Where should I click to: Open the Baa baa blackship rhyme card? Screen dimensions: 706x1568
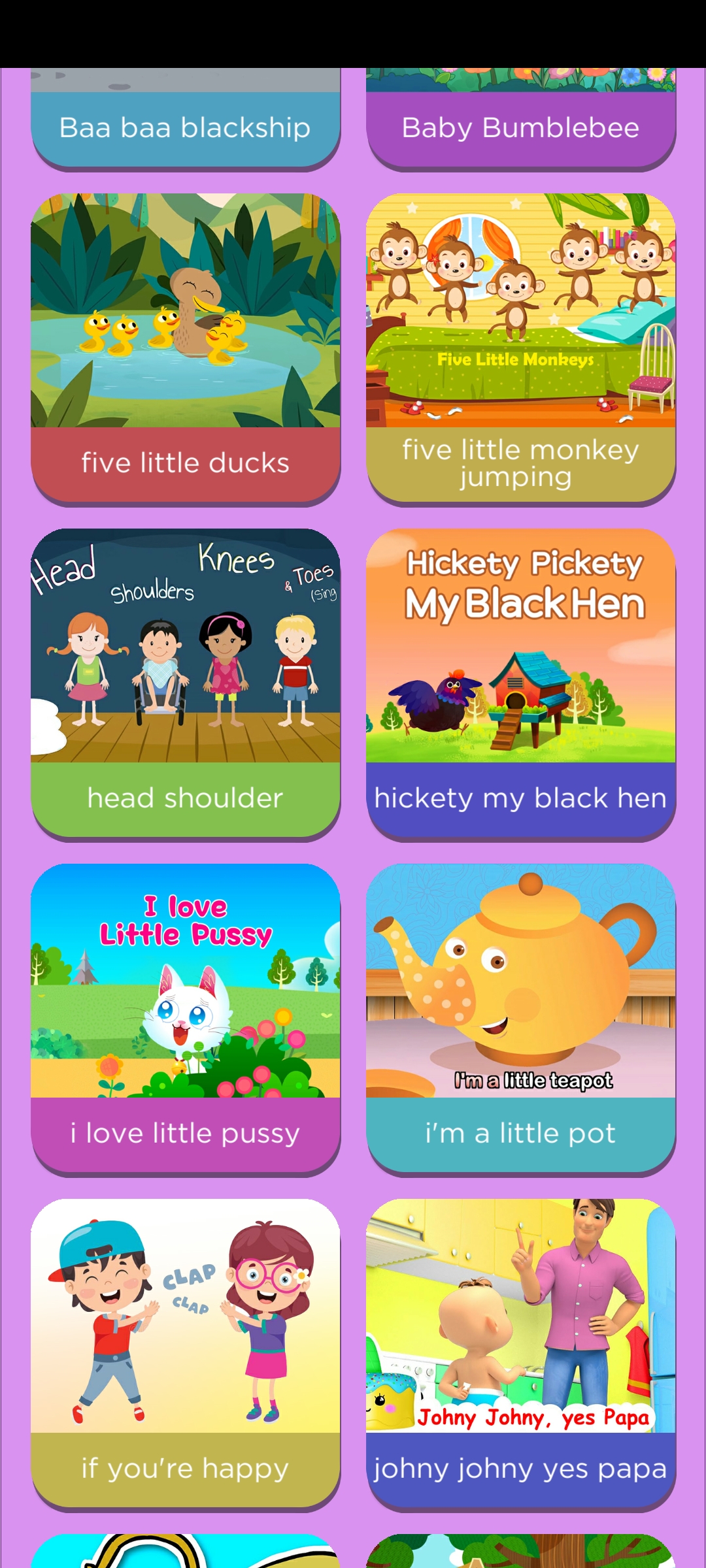coord(186,118)
